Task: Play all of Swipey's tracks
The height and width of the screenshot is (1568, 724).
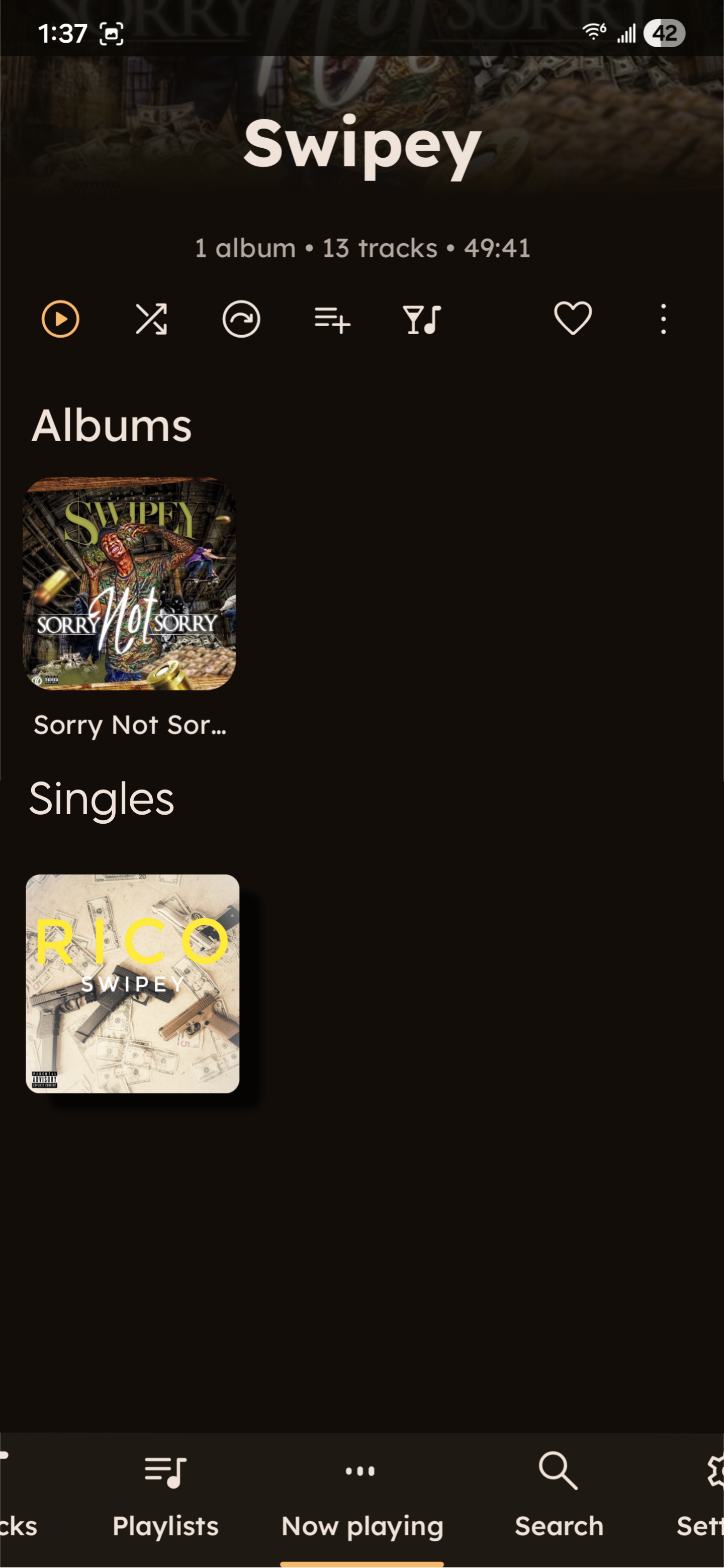Action: (60, 319)
